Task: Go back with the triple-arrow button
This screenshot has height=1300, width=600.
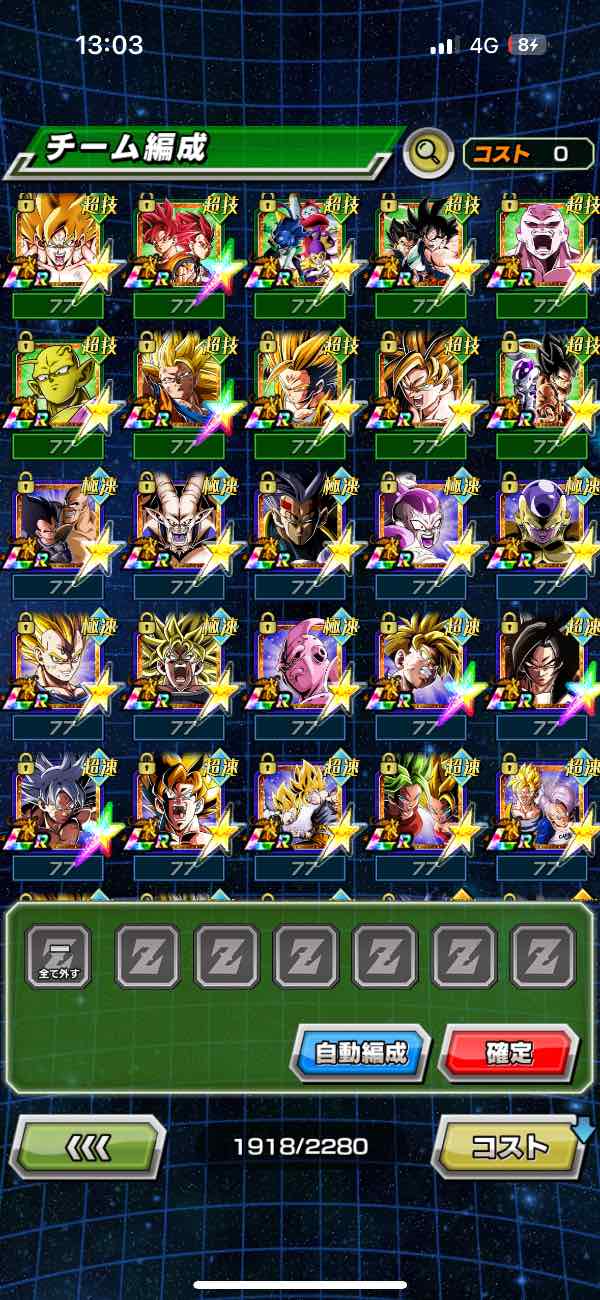Action: (x=87, y=1145)
